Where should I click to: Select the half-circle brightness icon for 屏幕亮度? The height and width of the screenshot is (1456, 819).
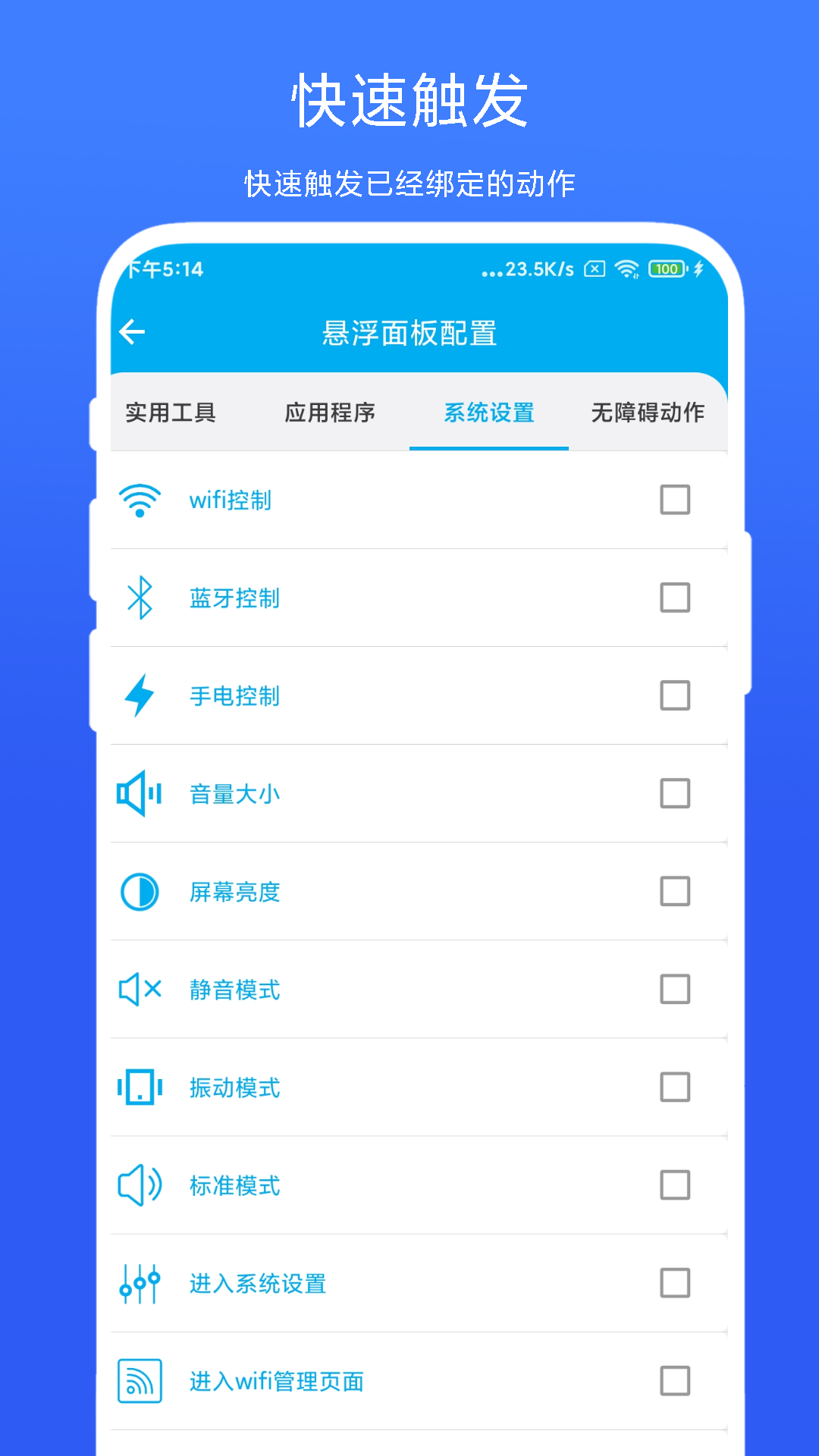tap(140, 892)
